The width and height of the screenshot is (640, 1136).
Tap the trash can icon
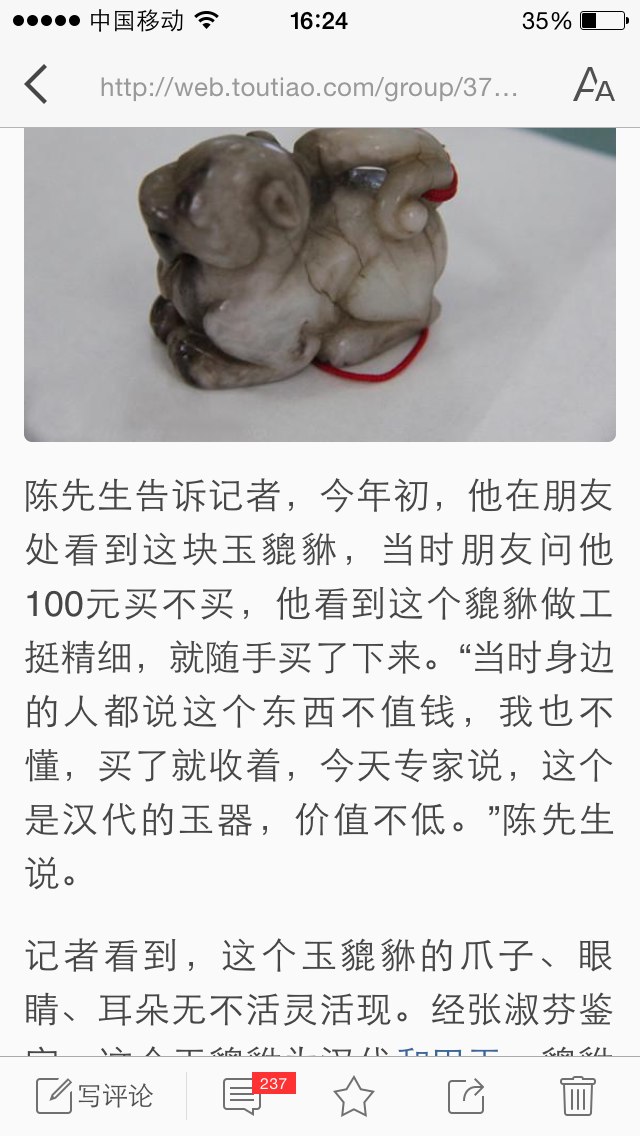click(x=578, y=1095)
